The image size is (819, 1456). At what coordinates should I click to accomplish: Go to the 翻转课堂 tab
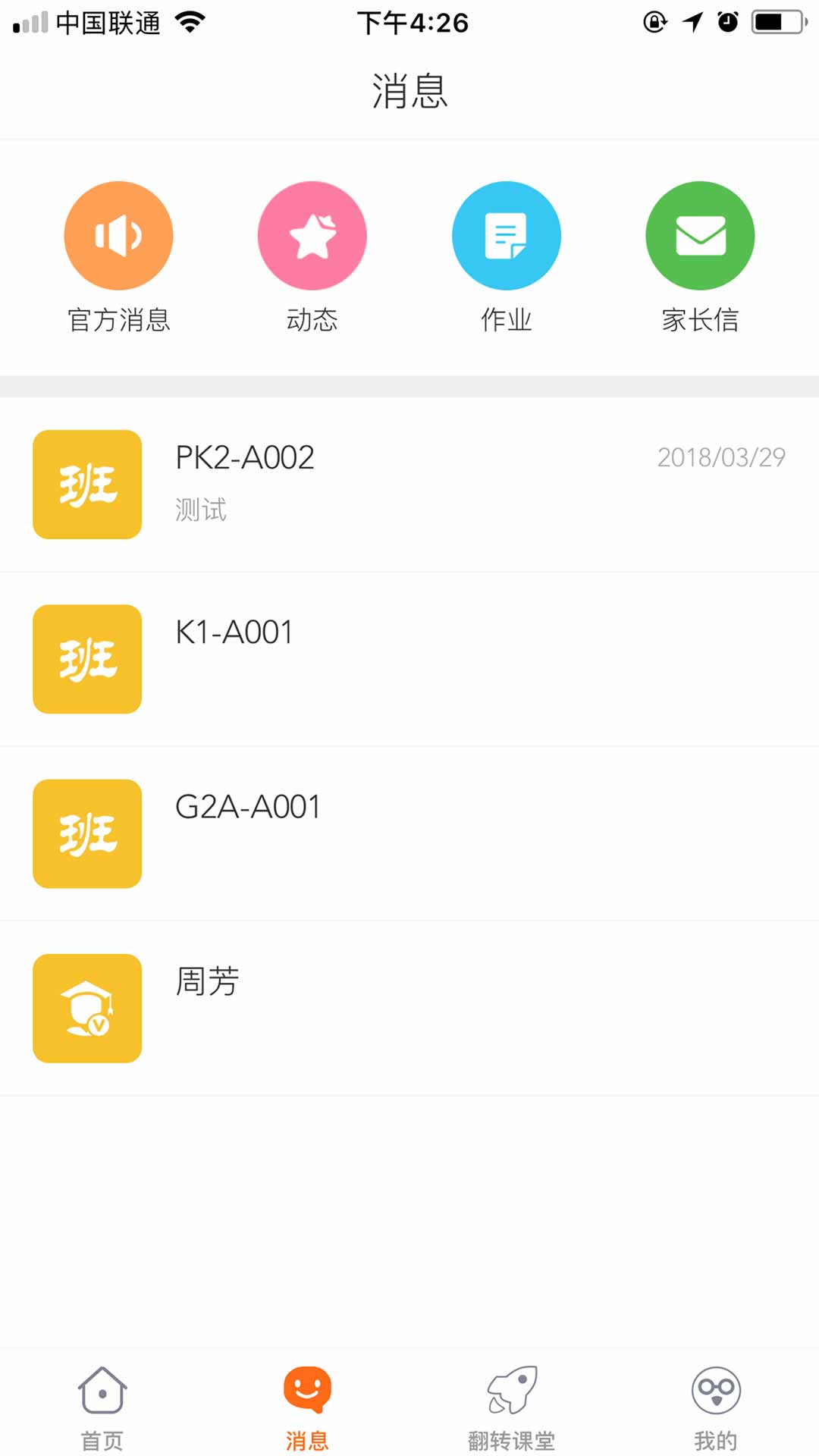[512, 1406]
